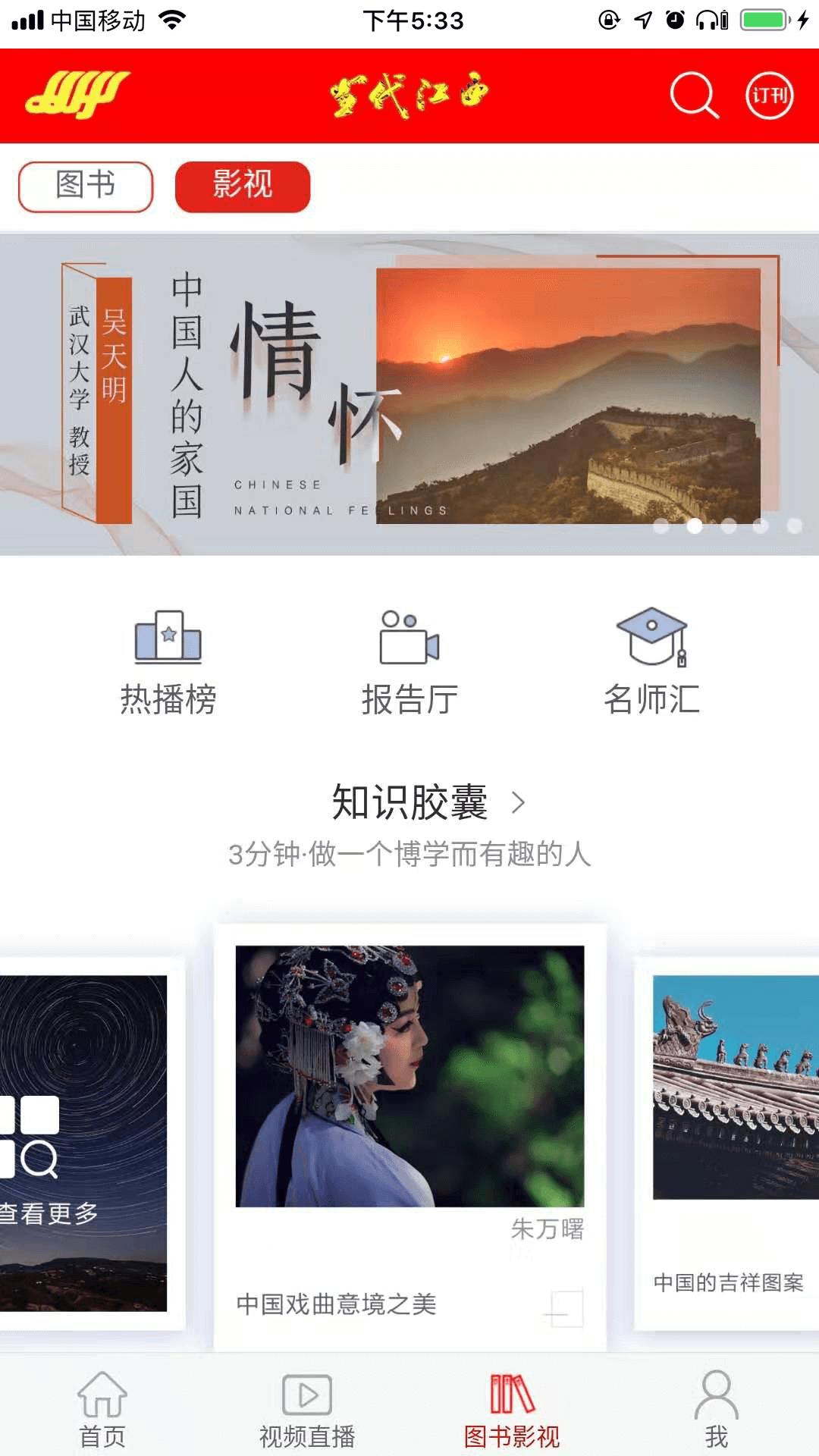Switch to the 图书 tab
Viewport: 819px width, 1456px height.
tap(86, 187)
